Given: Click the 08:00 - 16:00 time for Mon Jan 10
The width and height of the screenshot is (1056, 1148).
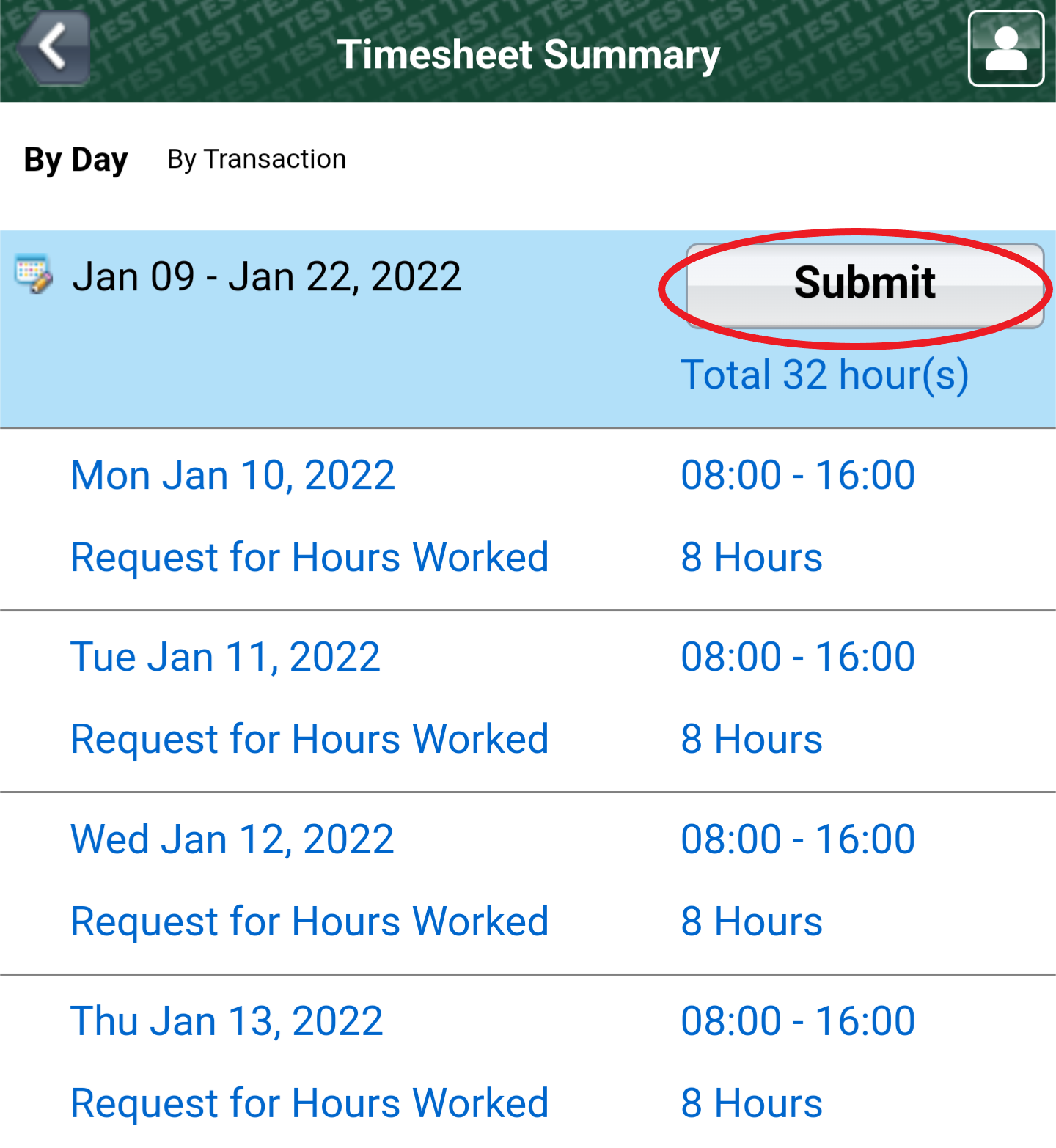Looking at the screenshot, I should pos(799,475).
